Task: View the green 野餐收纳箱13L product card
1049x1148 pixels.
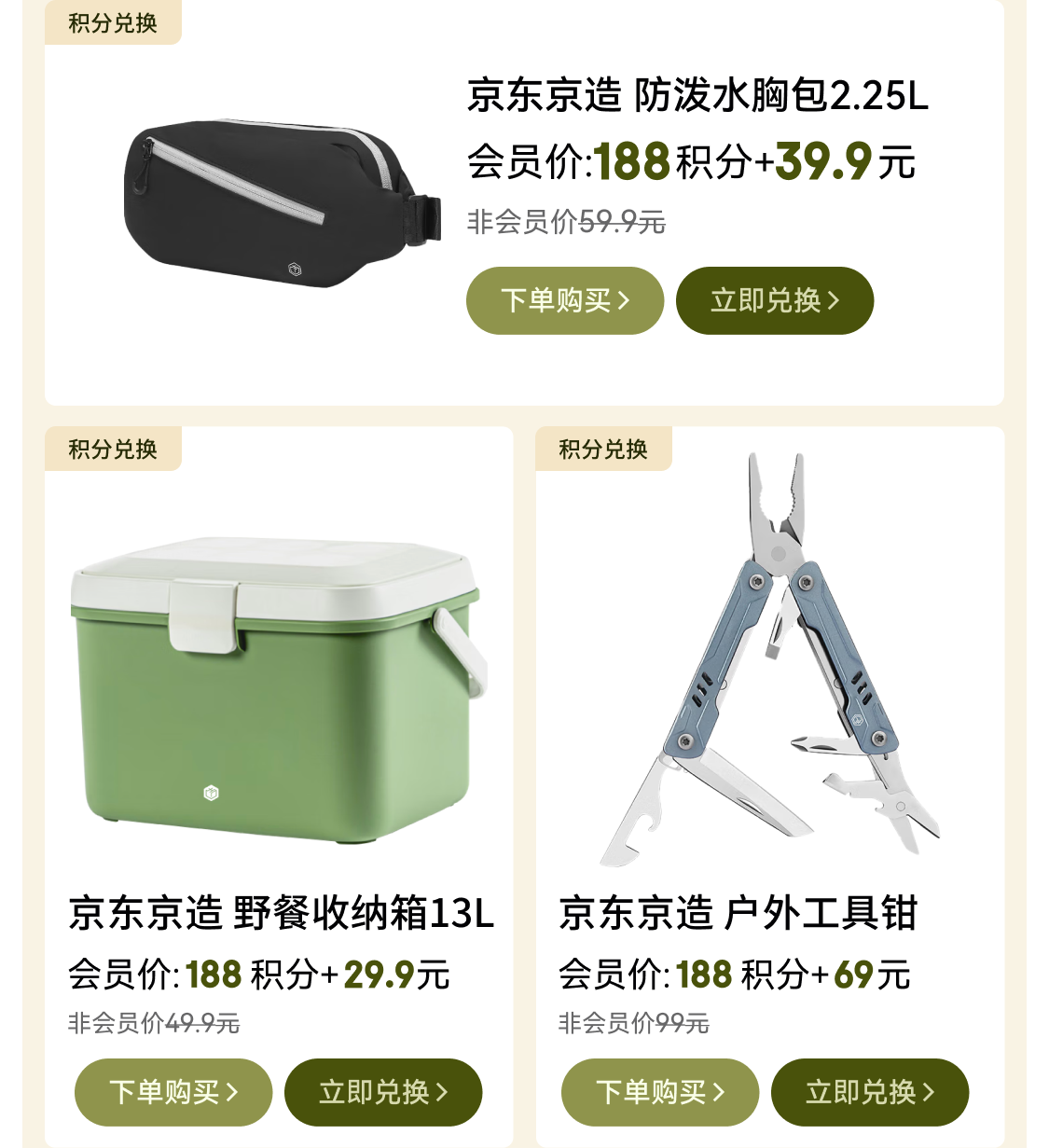Action: [279, 787]
